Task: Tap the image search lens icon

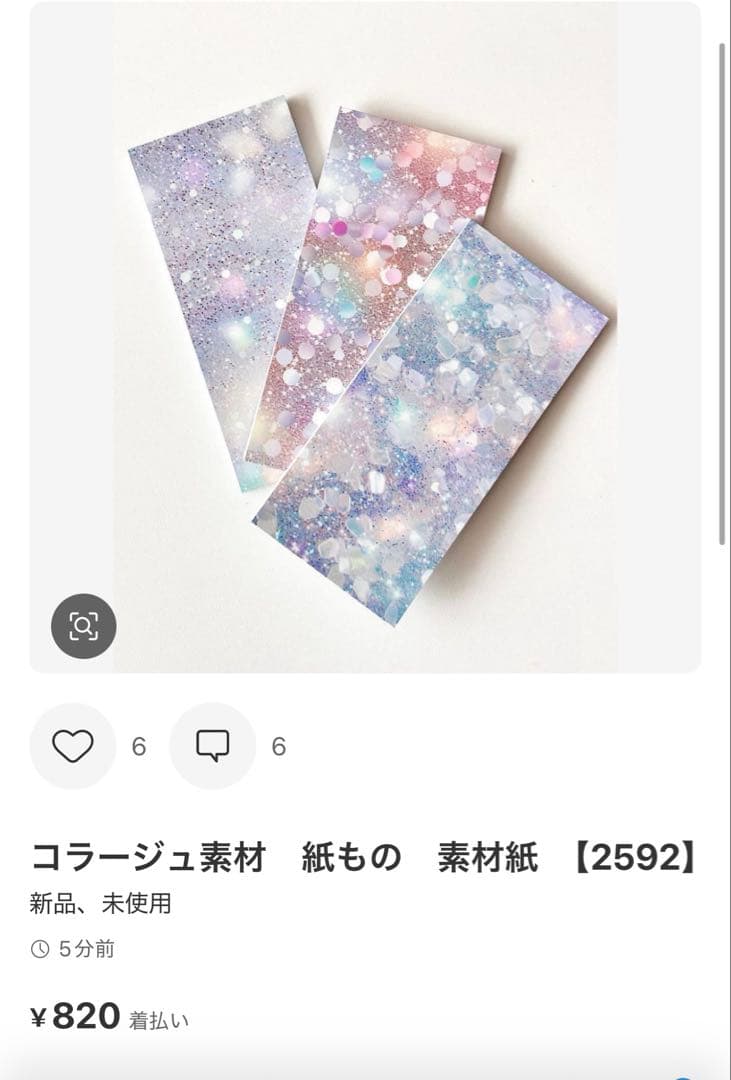Action: [83, 626]
